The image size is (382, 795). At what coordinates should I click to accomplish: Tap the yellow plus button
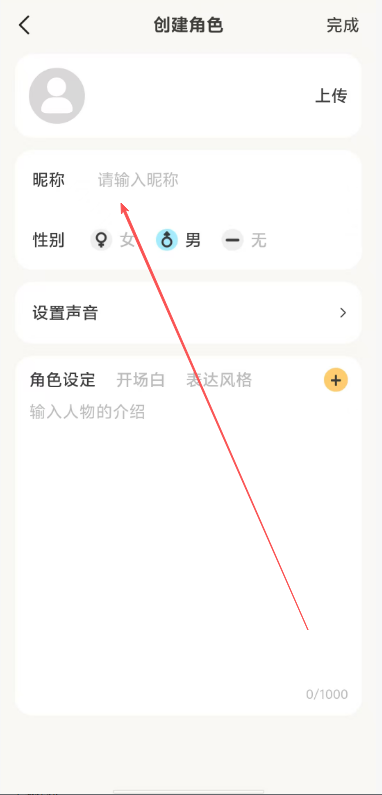336,380
